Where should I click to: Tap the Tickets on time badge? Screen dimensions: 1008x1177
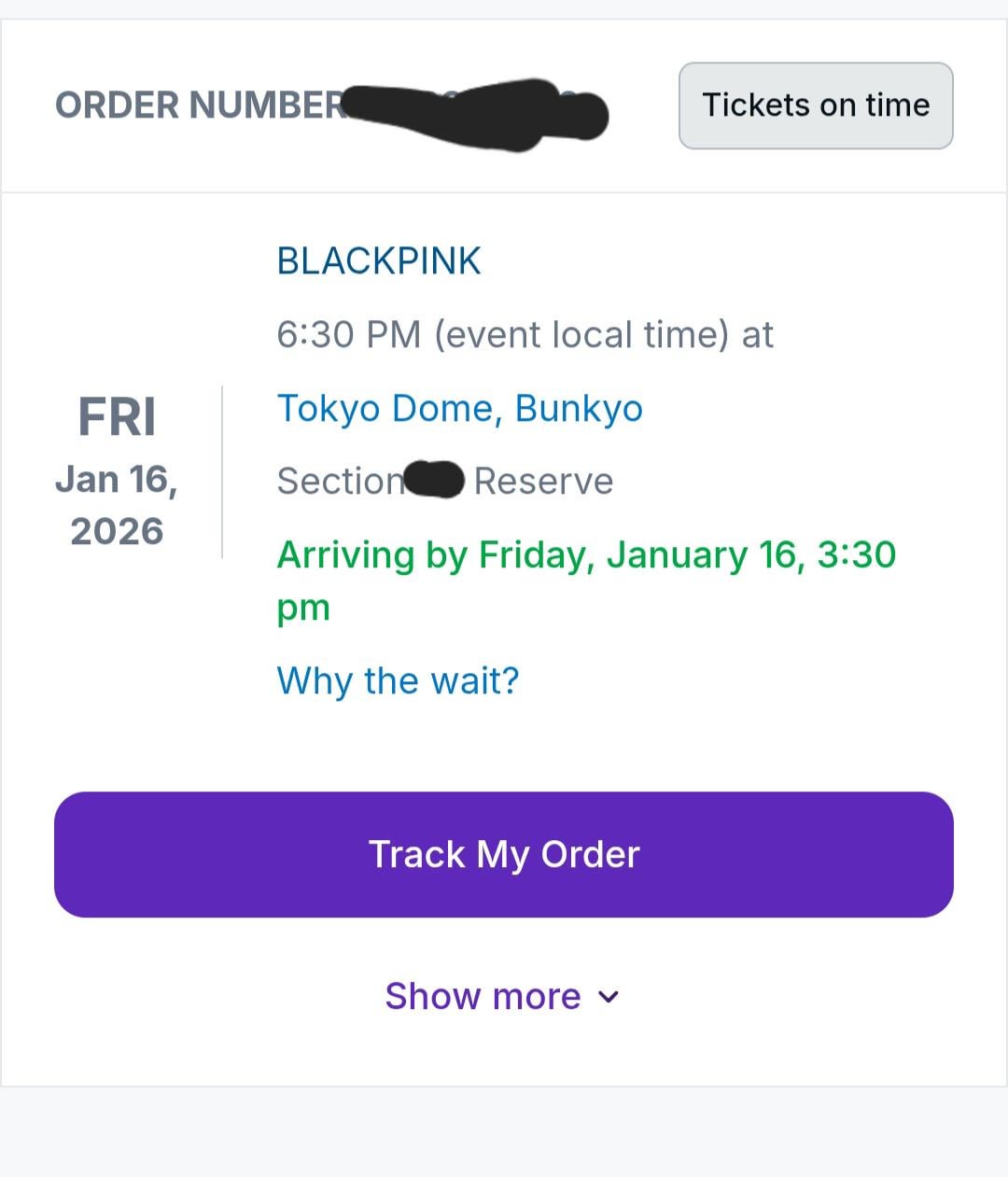(816, 105)
